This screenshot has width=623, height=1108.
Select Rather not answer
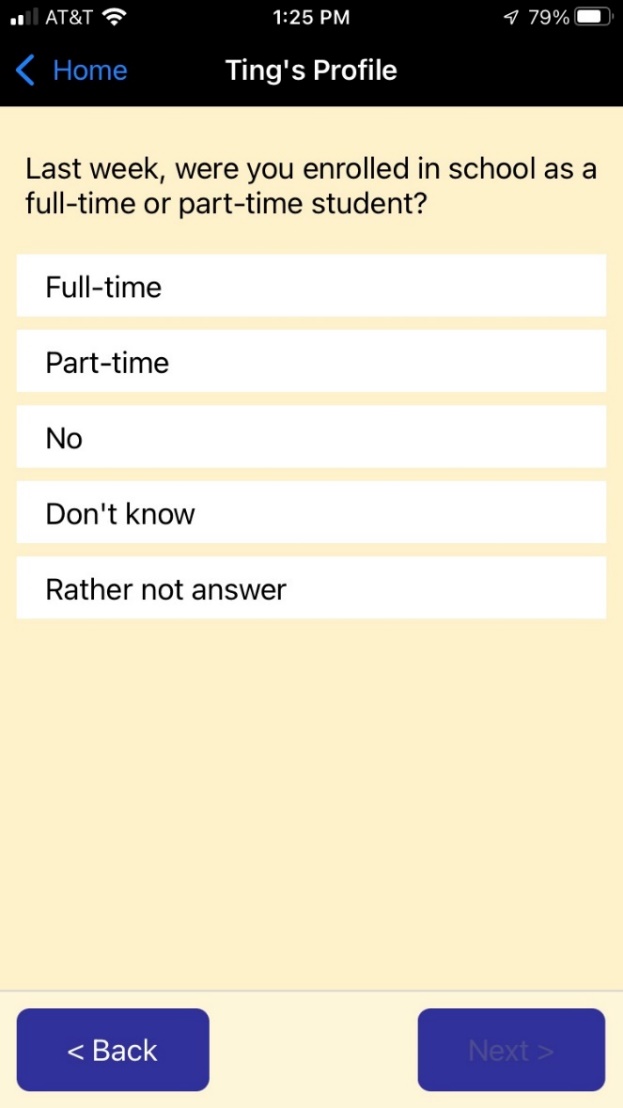pos(311,588)
